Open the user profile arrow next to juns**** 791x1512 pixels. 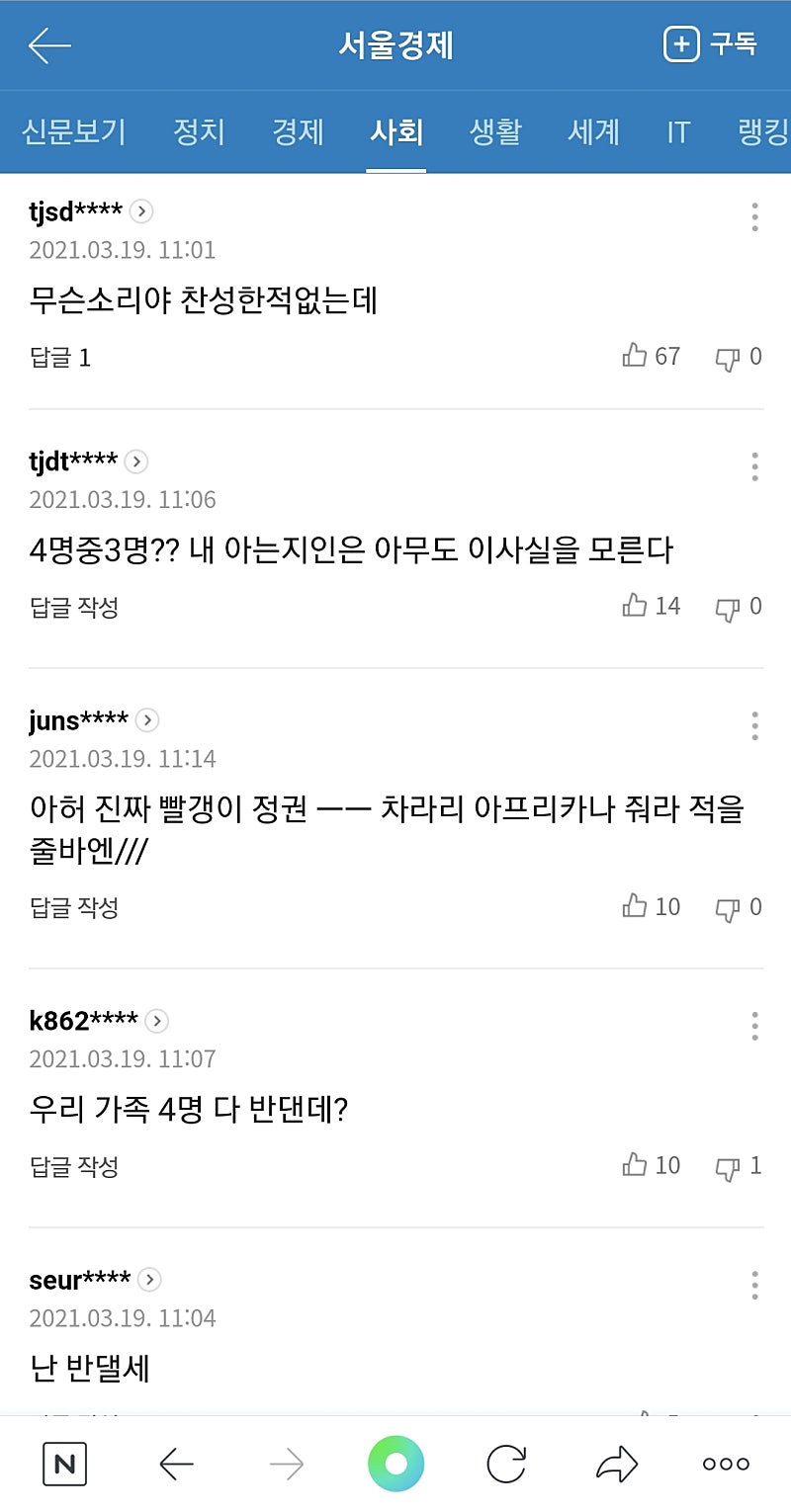146,720
